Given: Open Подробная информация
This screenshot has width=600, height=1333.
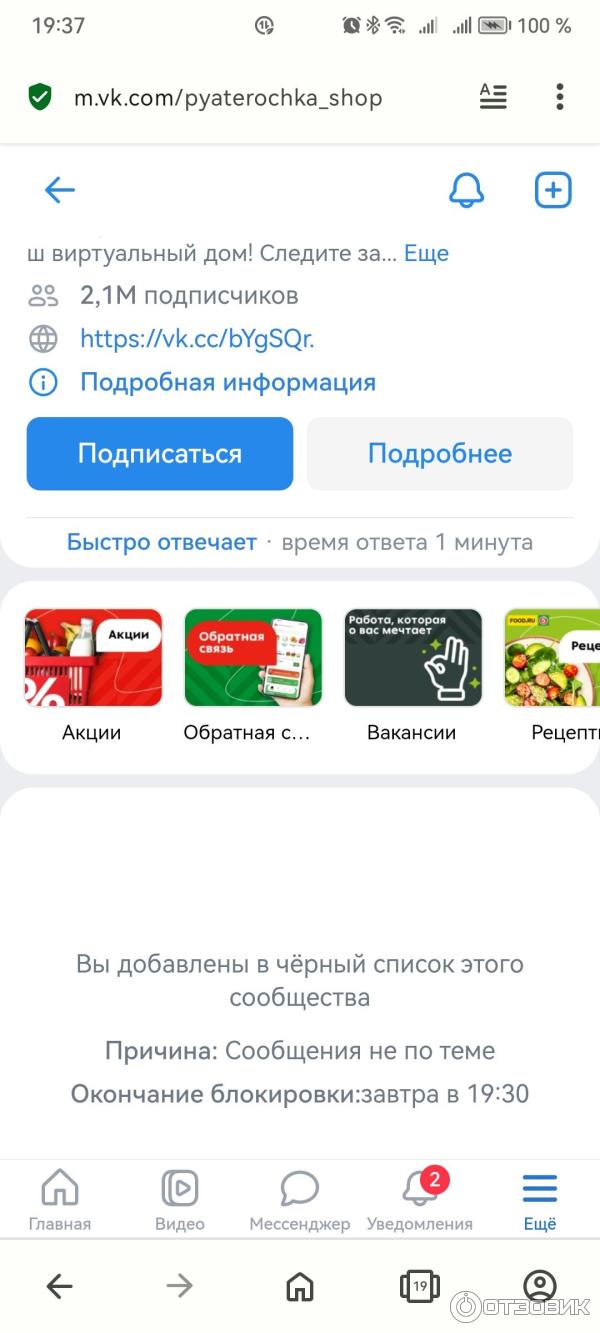Looking at the screenshot, I should tap(227, 382).
